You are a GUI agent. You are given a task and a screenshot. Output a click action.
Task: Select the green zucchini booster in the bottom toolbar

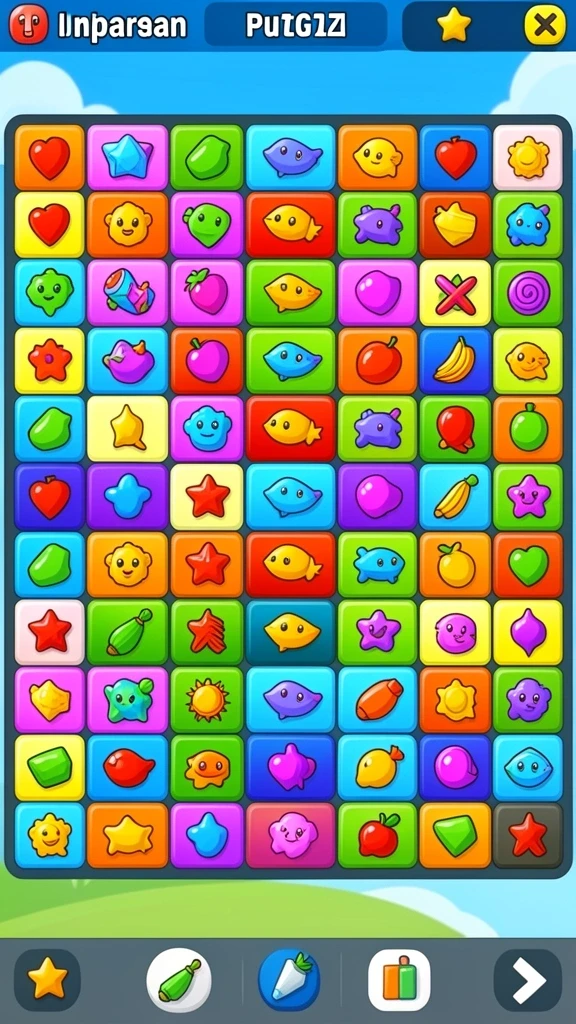coord(178,980)
